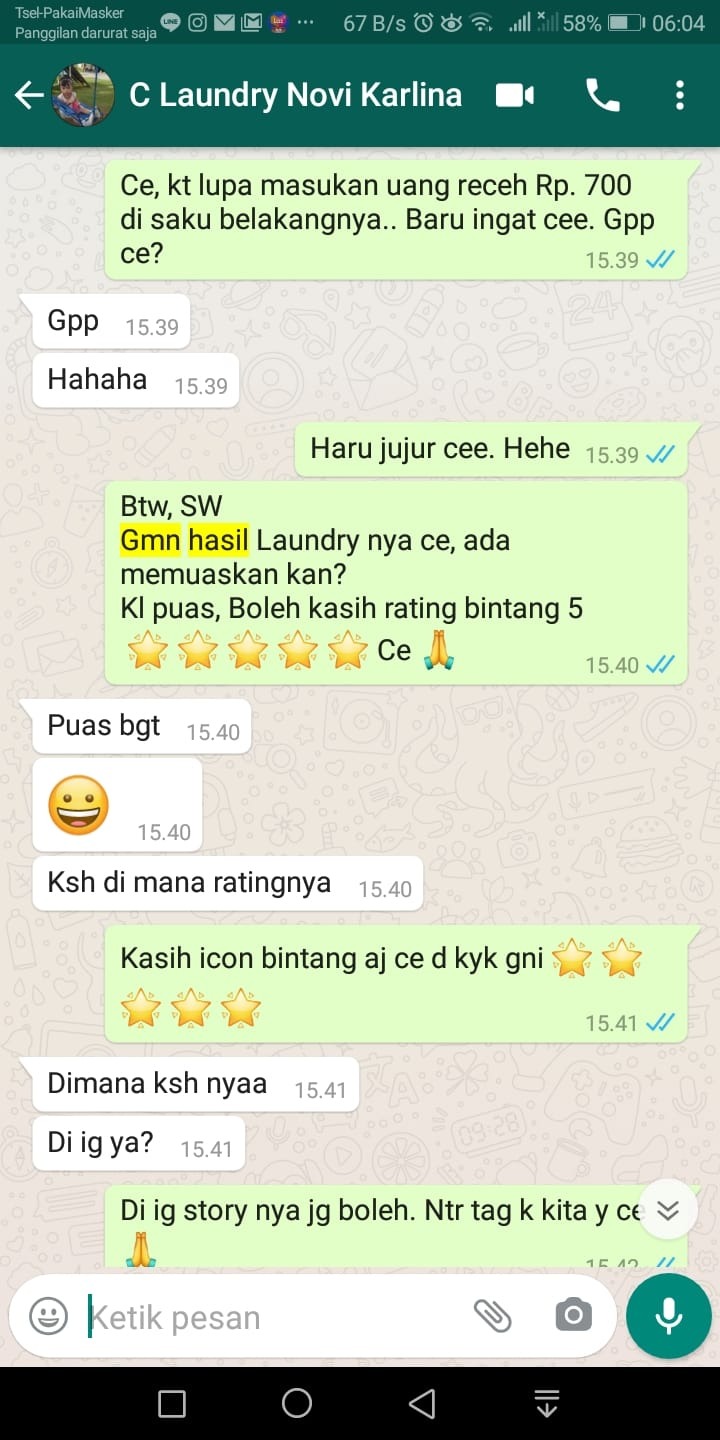Open the overflow menu
The width and height of the screenshot is (720, 1440).
pos(680,95)
